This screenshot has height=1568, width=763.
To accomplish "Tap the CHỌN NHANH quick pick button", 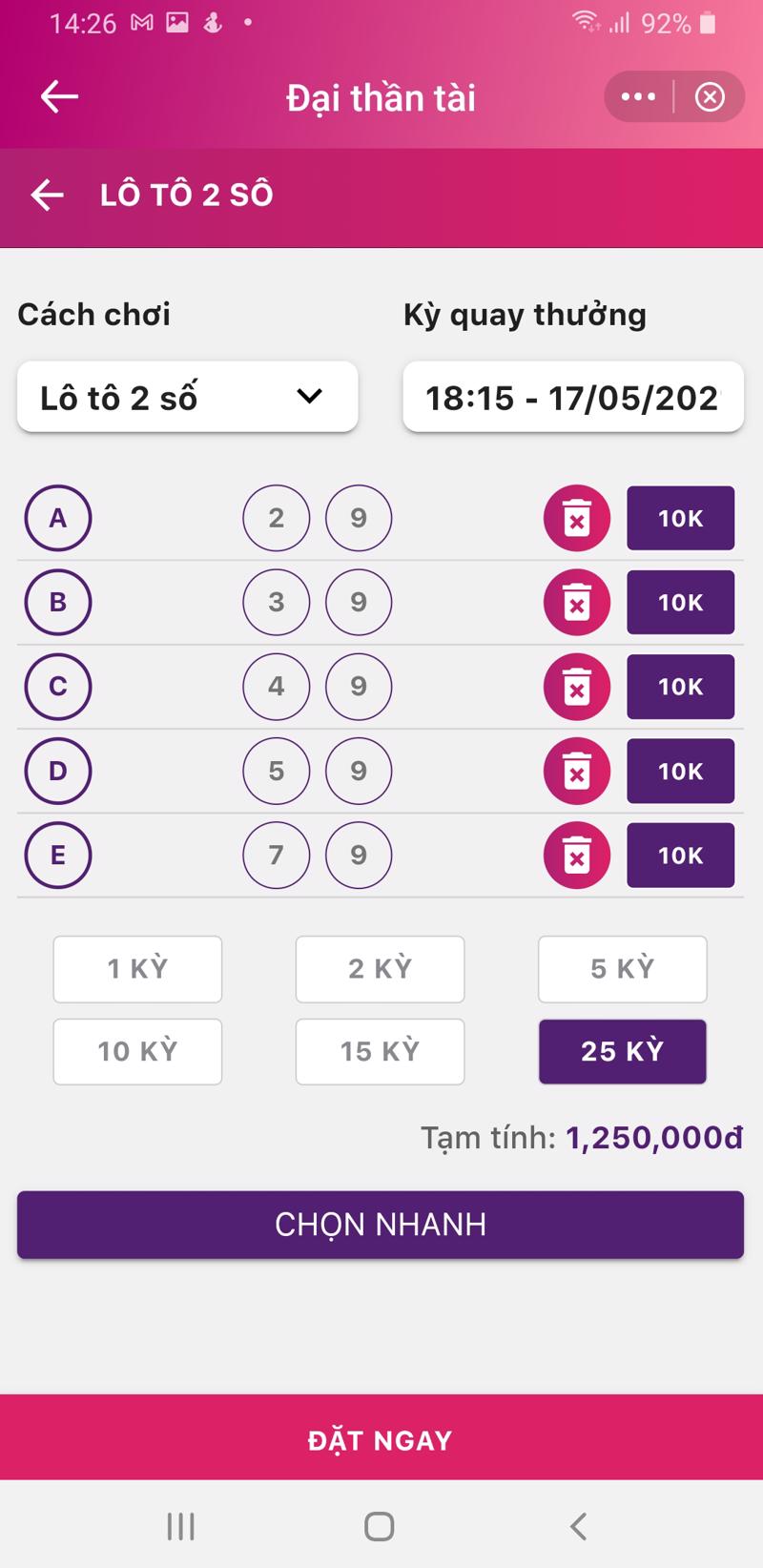I will tap(381, 1225).
